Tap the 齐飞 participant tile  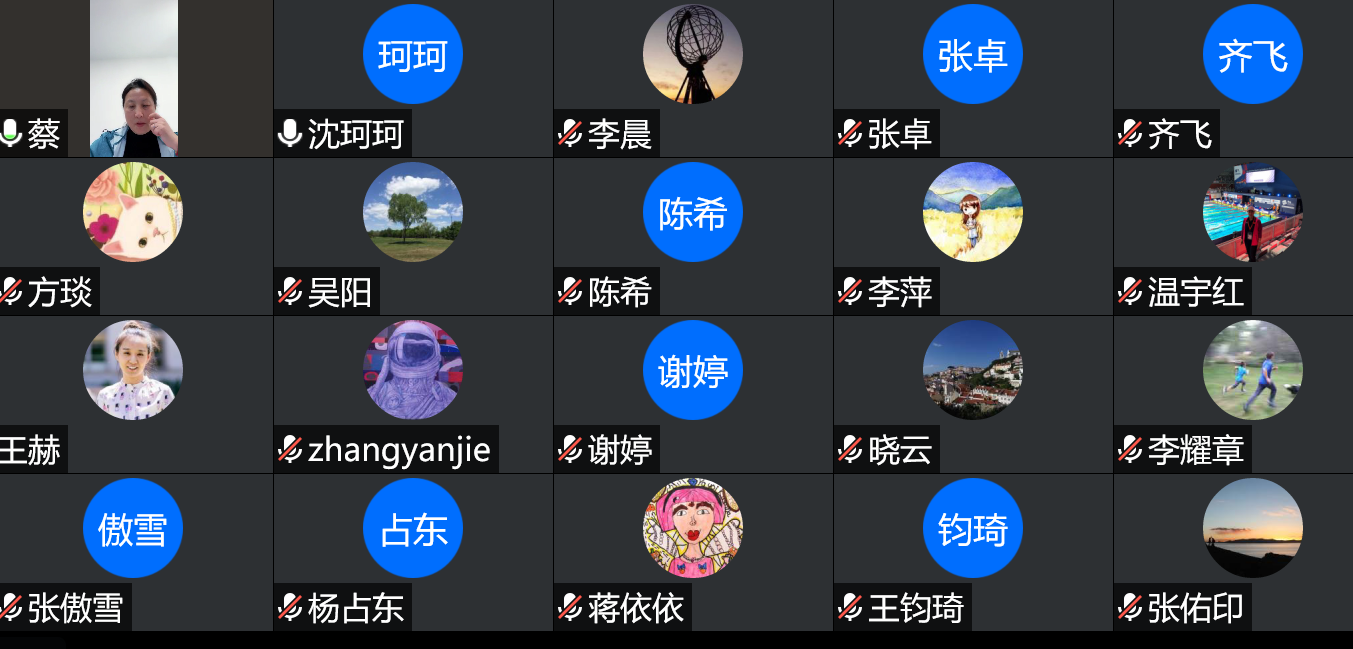pos(1252,78)
